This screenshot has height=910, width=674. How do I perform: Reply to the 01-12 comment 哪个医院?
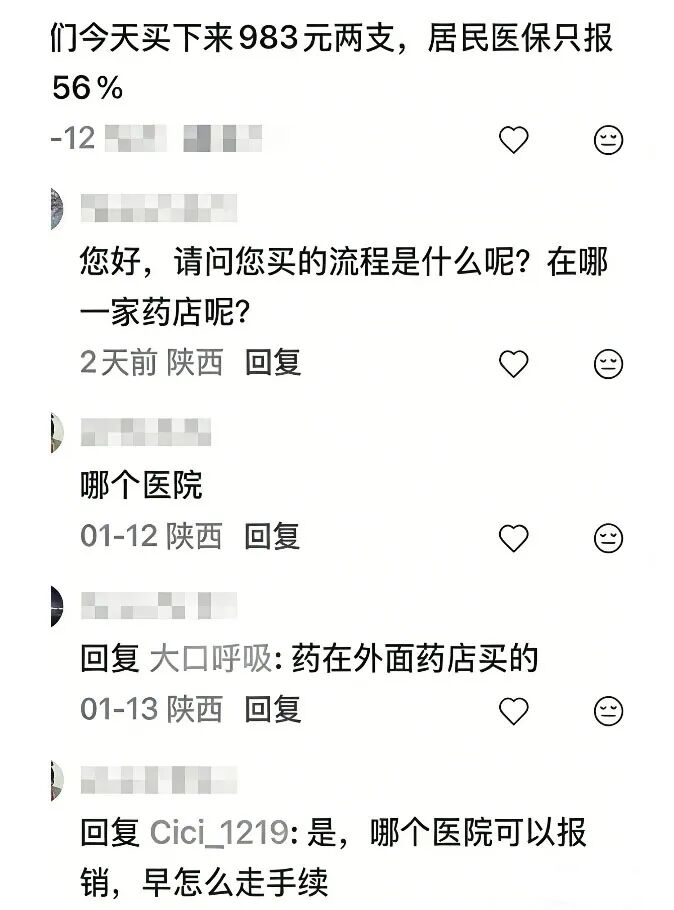273,536
